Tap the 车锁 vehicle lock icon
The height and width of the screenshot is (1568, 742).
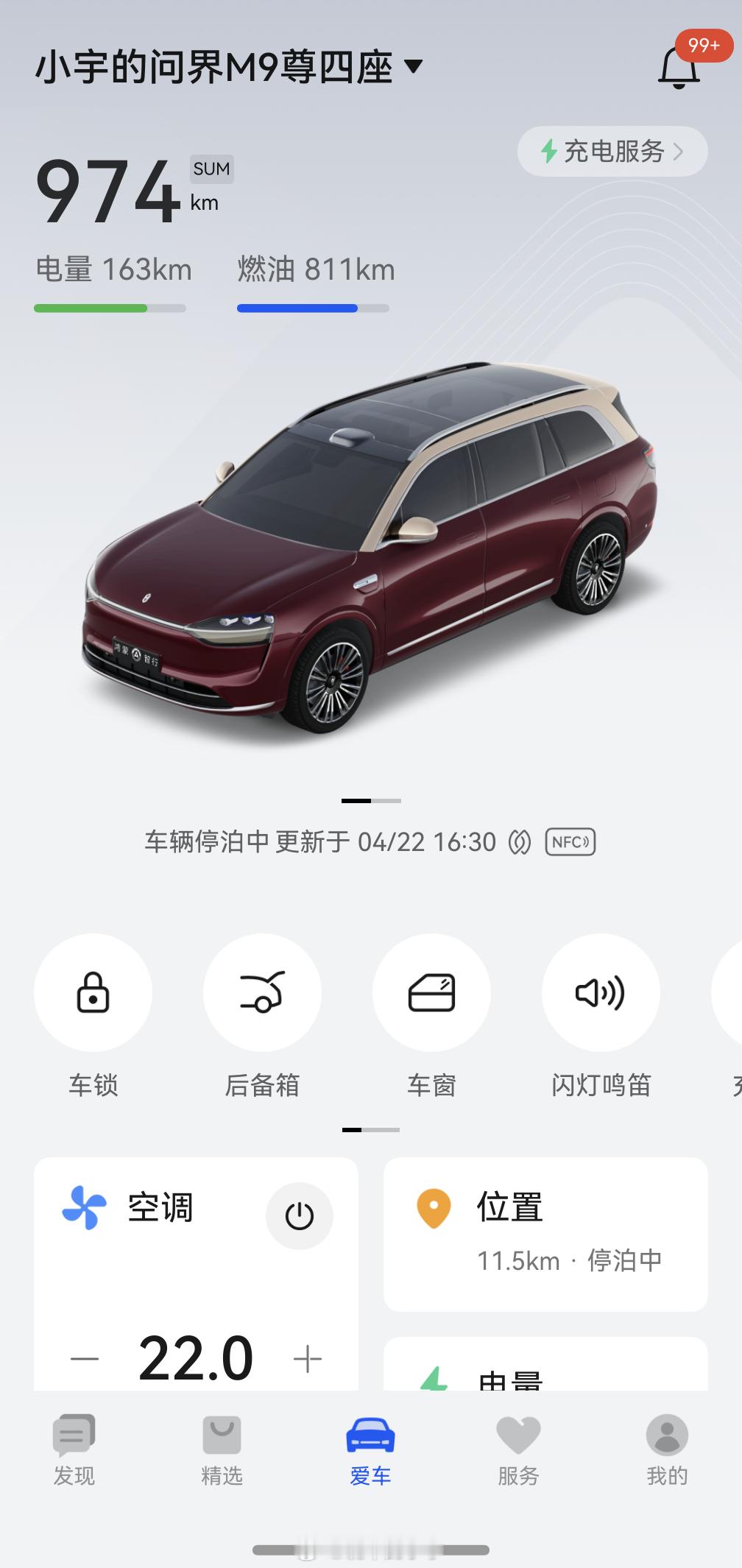tap(92, 993)
